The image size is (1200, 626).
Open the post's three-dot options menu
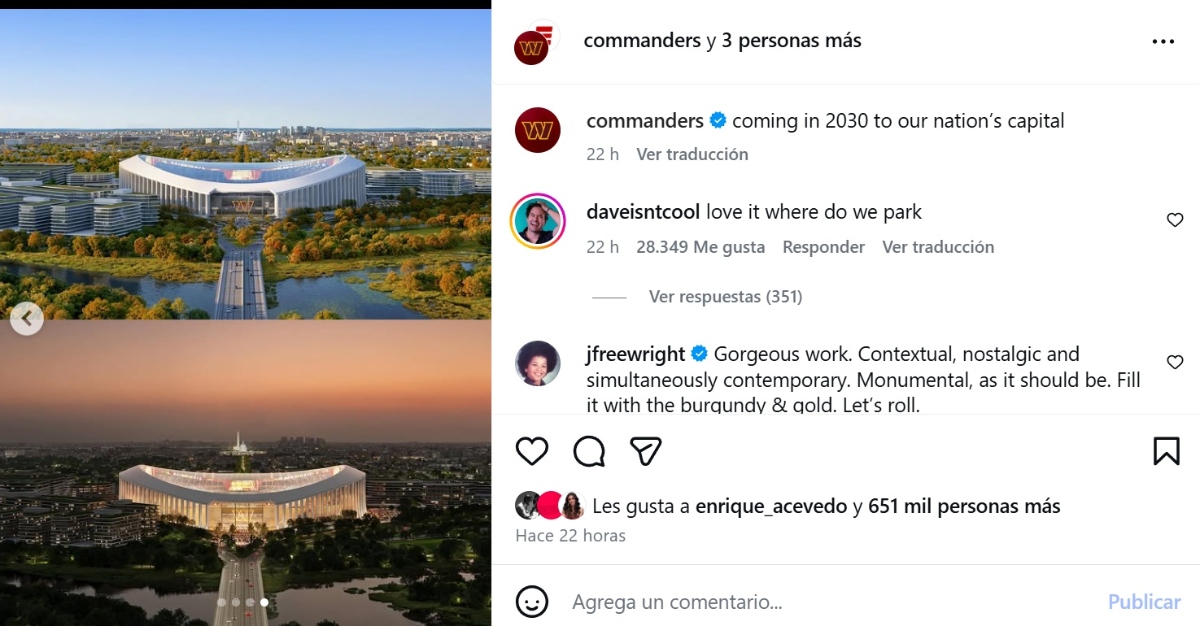click(x=1163, y=42)
